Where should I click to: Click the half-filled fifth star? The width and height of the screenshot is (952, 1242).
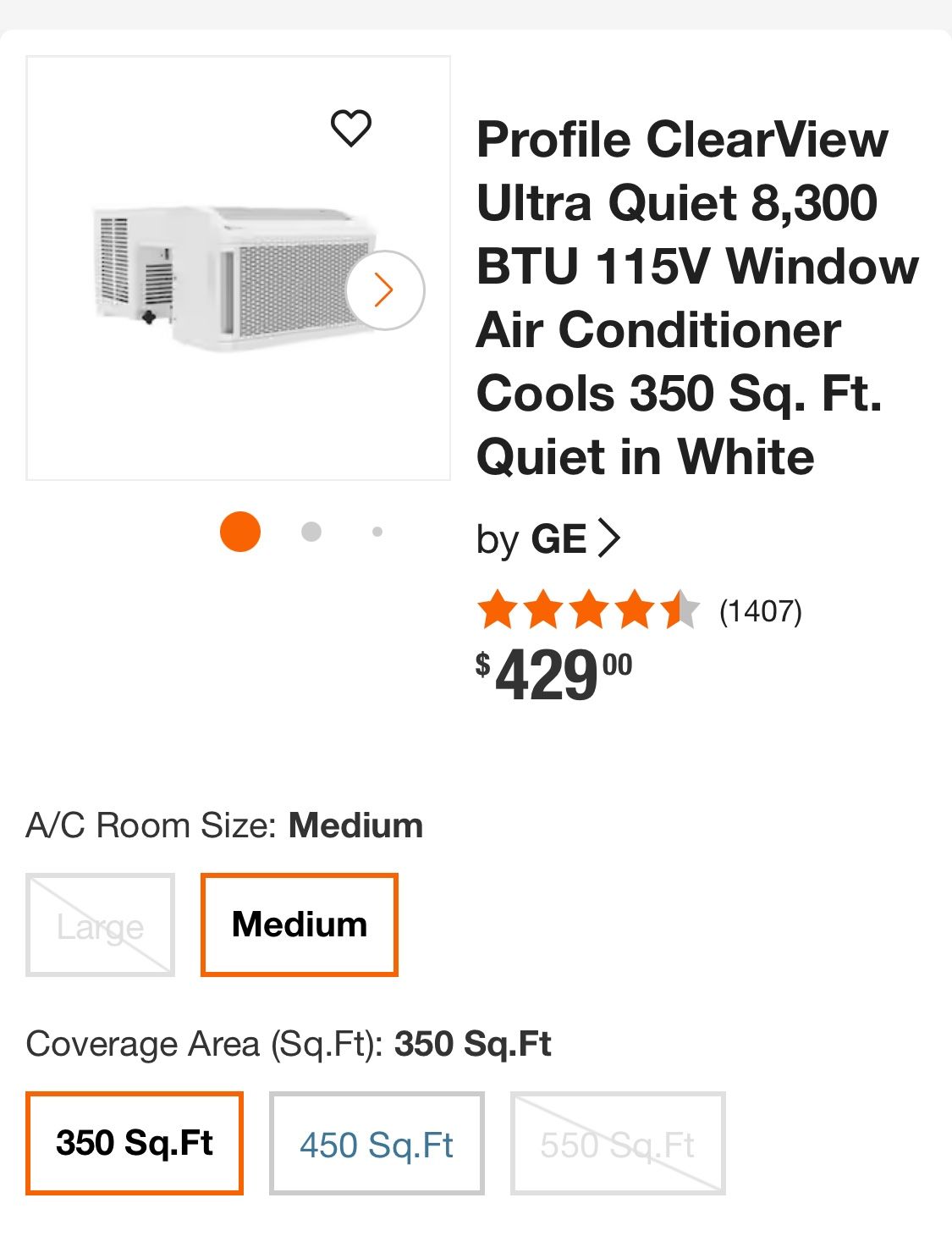(679, 610)
